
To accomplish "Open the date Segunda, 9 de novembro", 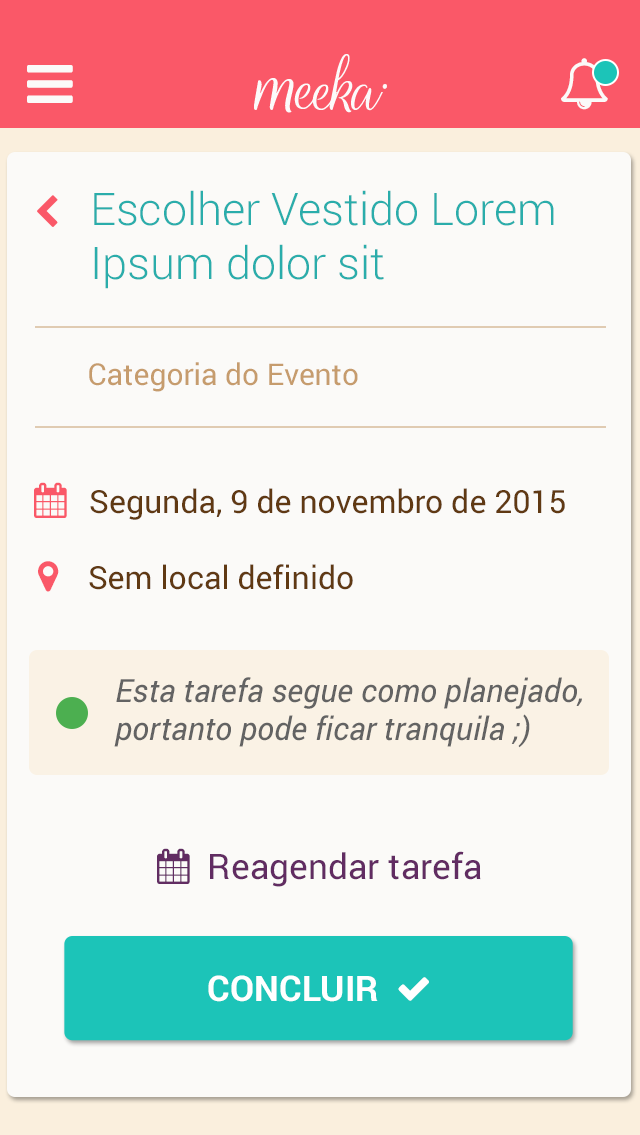I will pyautogui.click(x=327, y=501).
